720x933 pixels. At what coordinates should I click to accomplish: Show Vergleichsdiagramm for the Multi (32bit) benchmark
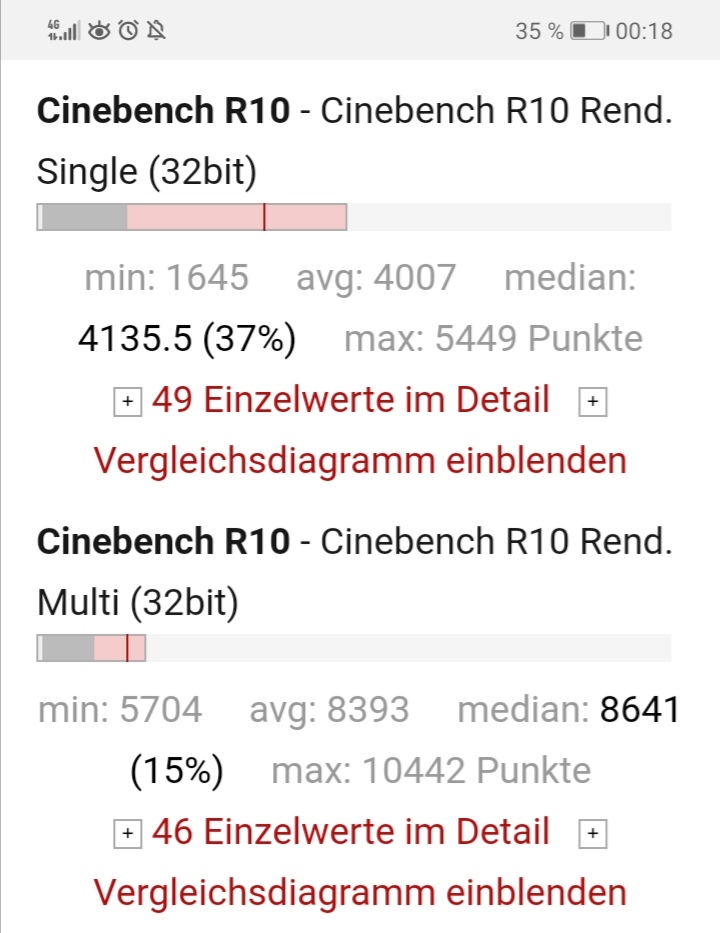click(360, 892)
